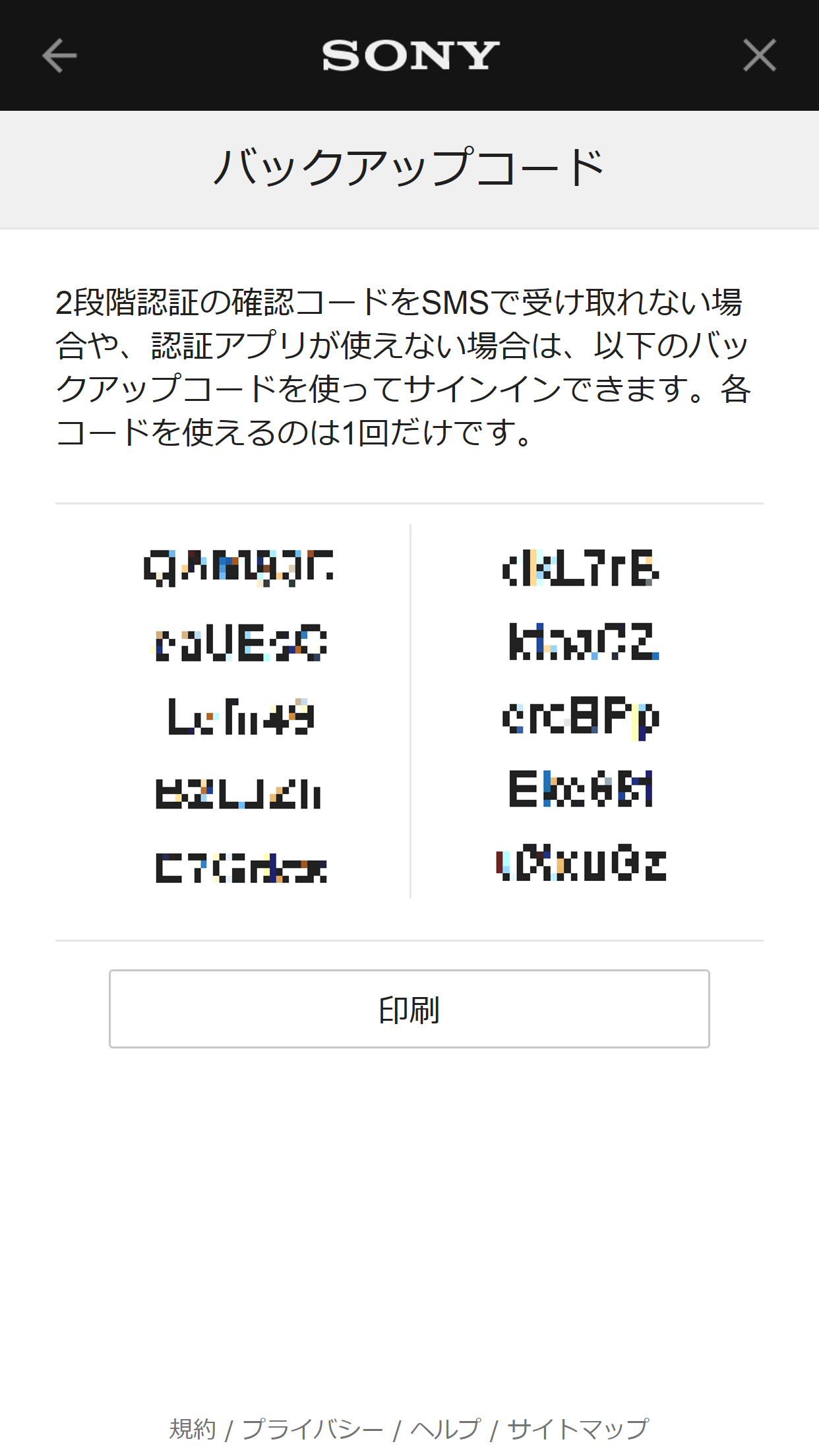The width and height of the screenshot is (819, 1456).
Task: Open the ヘルプ help link
Action: click(x=445, y=1429)
